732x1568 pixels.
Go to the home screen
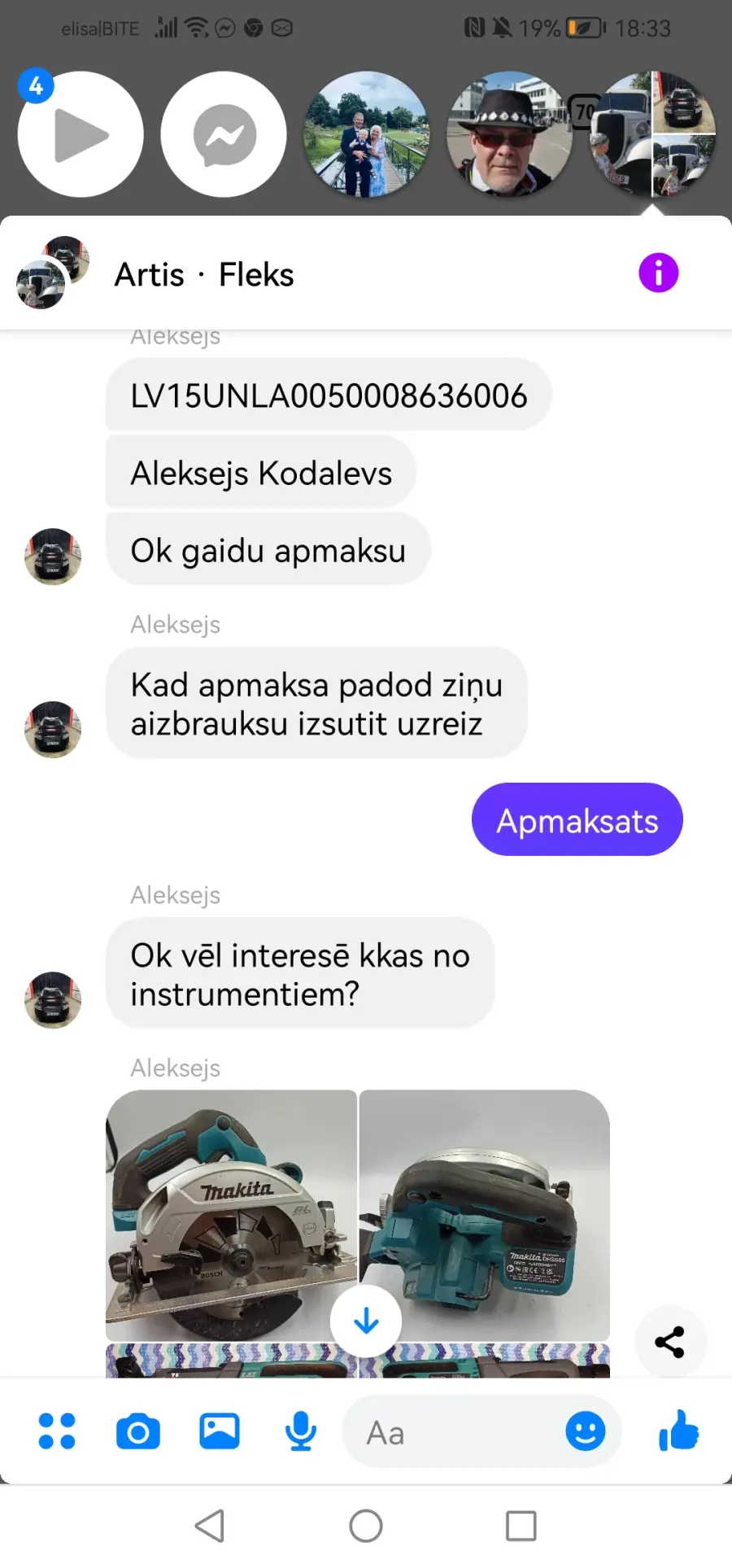366,1526
